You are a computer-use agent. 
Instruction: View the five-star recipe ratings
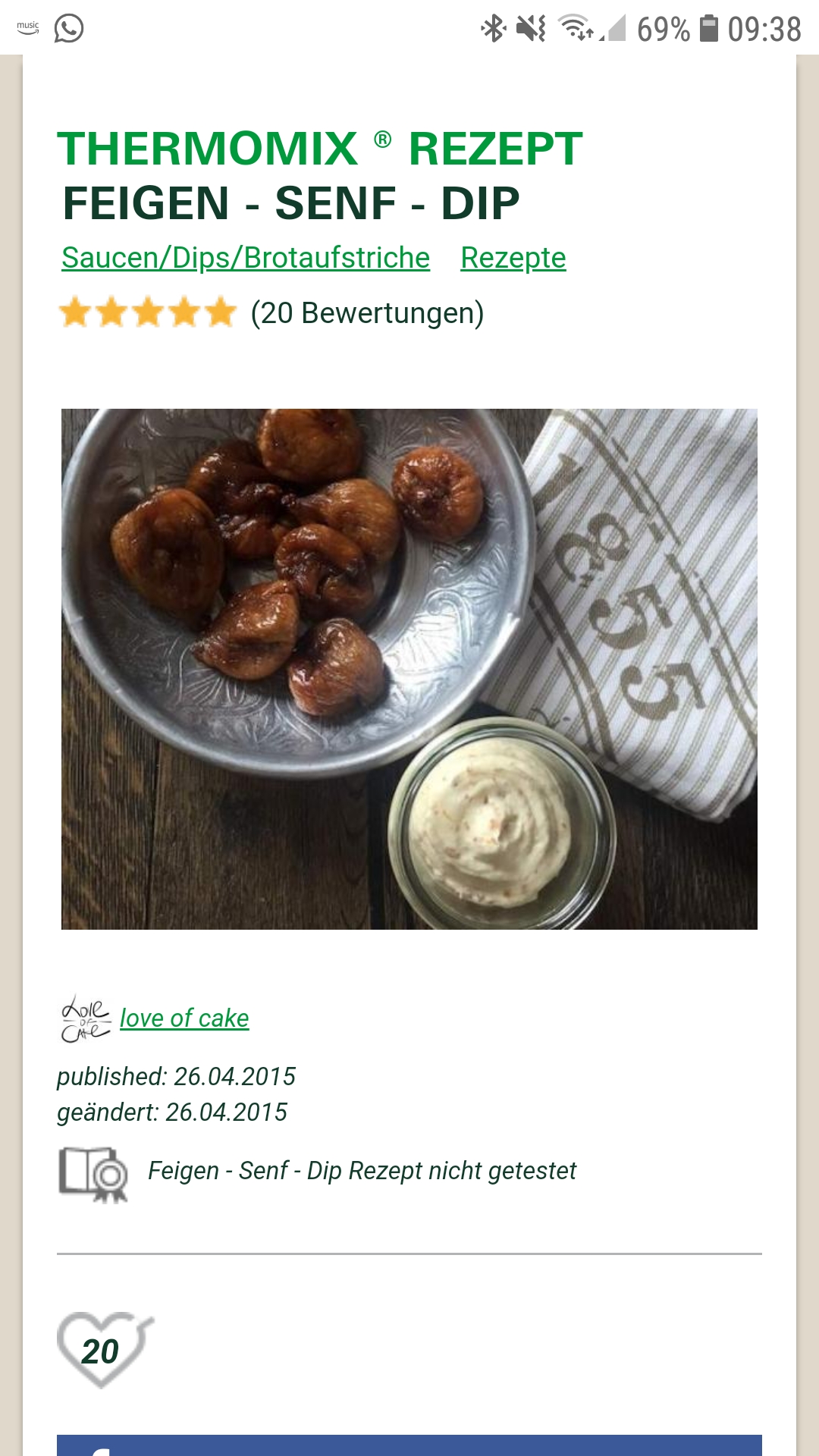148,312
